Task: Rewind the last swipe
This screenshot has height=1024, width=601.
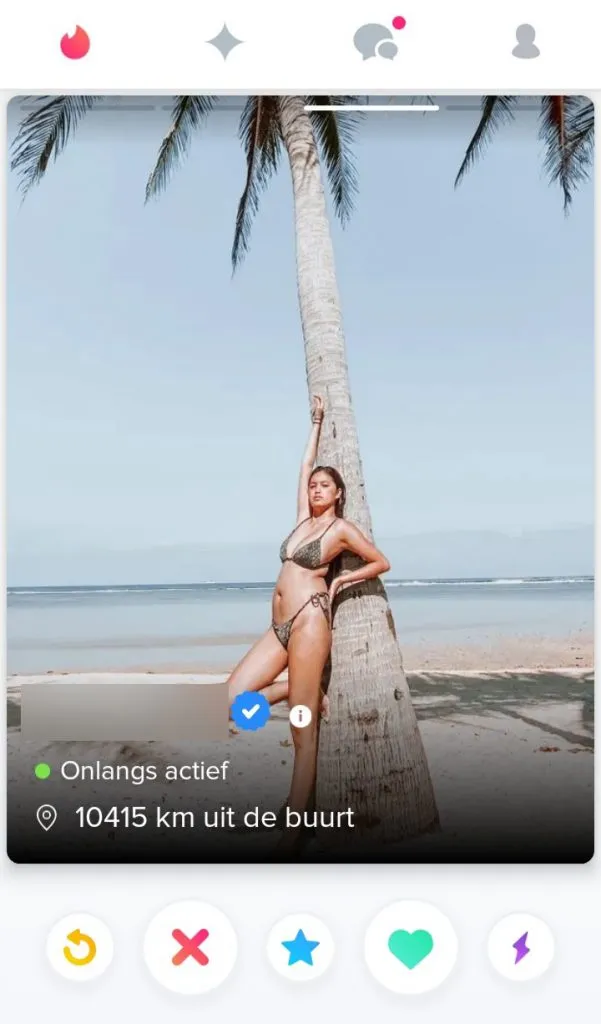Action: tap(80, 947)
